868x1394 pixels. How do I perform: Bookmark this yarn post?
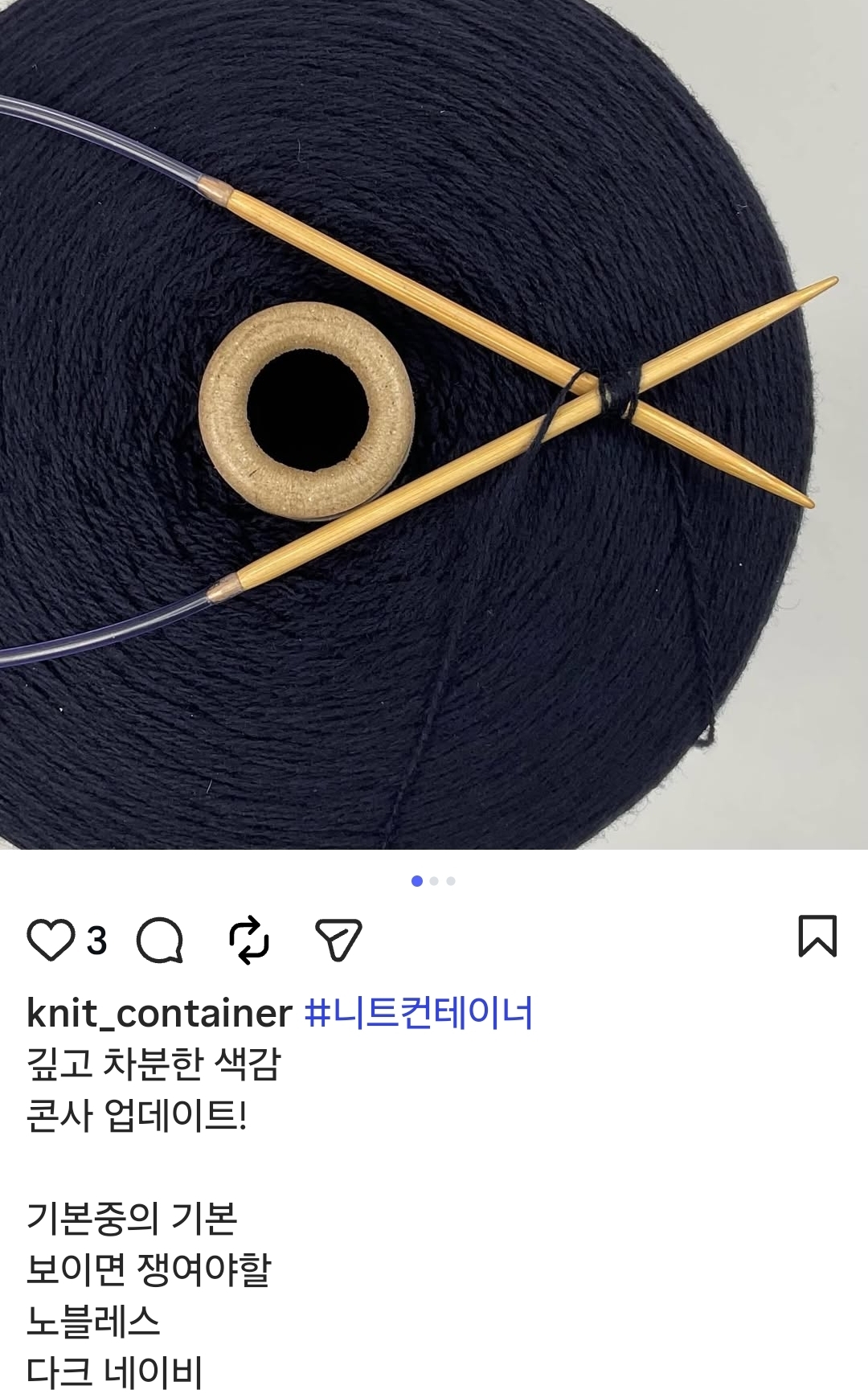point(817,937)
